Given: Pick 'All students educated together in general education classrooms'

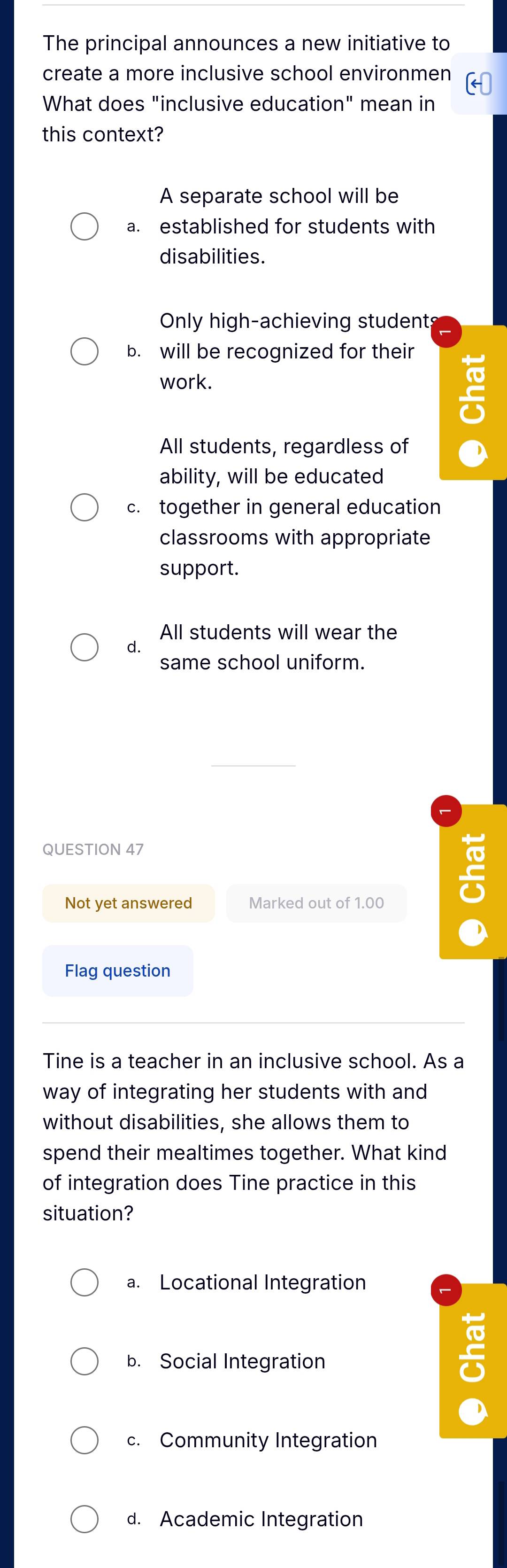Looking at the screenshot, I should click(84, 507).
